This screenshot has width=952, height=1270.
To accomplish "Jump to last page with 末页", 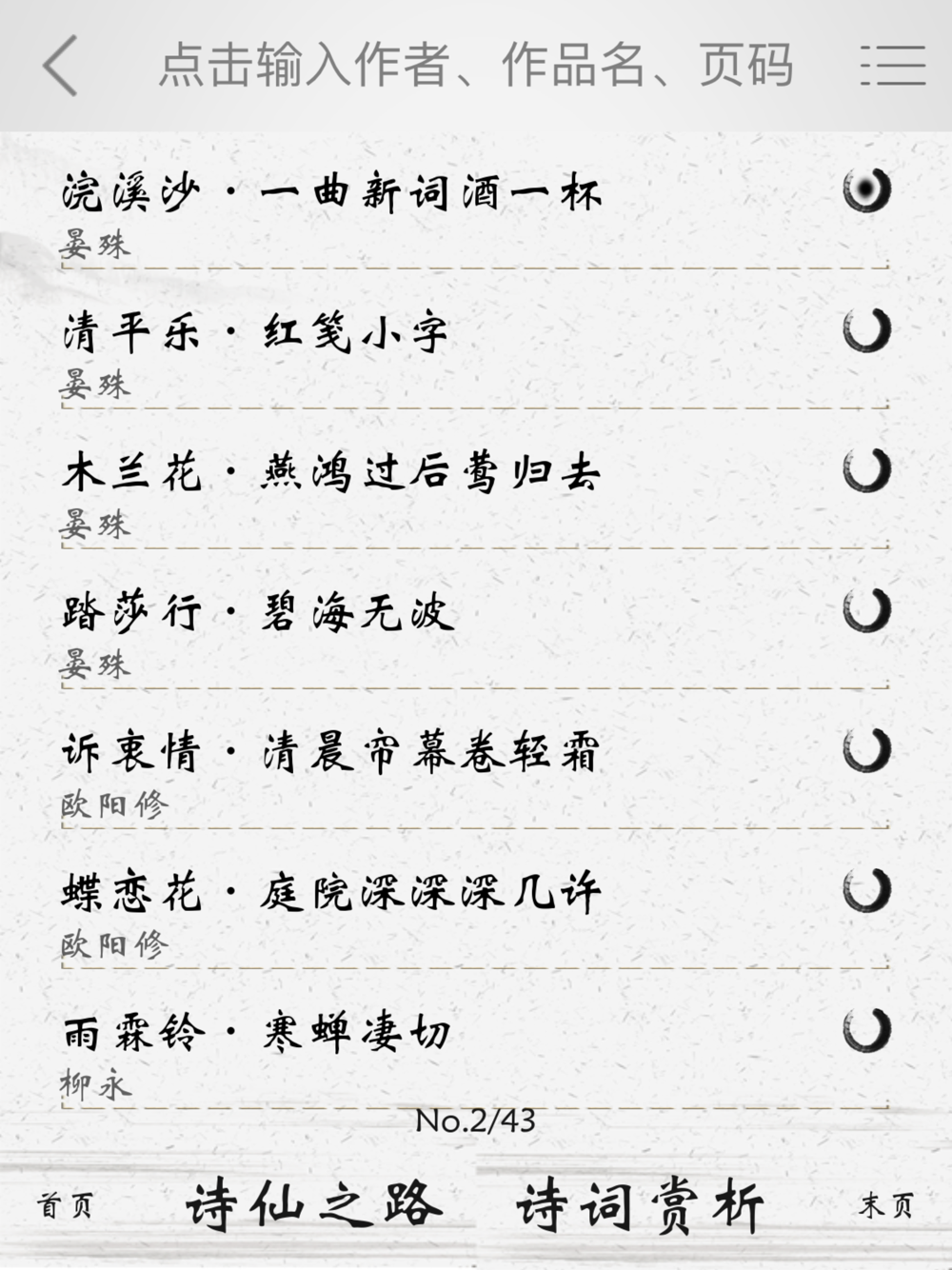I will 886,1206.
